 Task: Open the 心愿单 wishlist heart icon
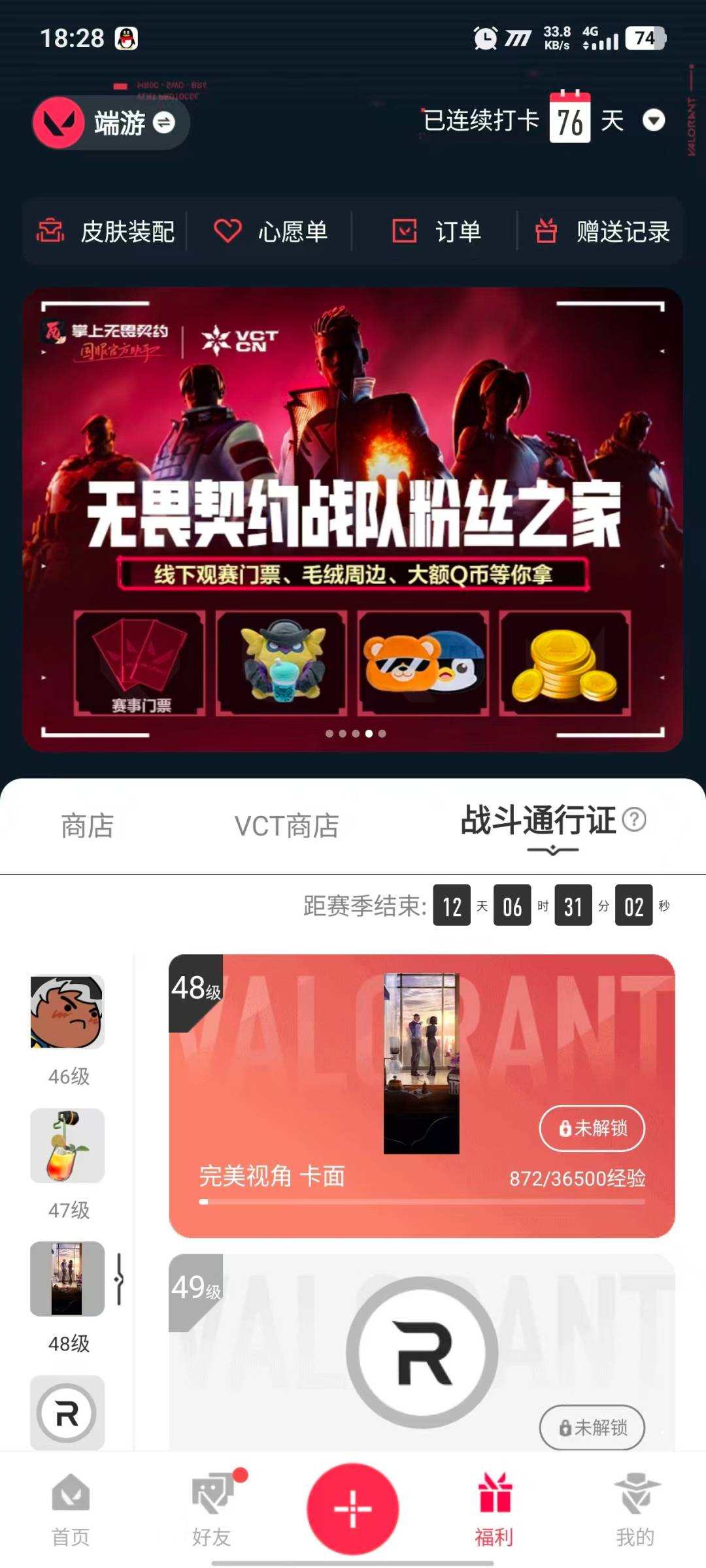227,231
